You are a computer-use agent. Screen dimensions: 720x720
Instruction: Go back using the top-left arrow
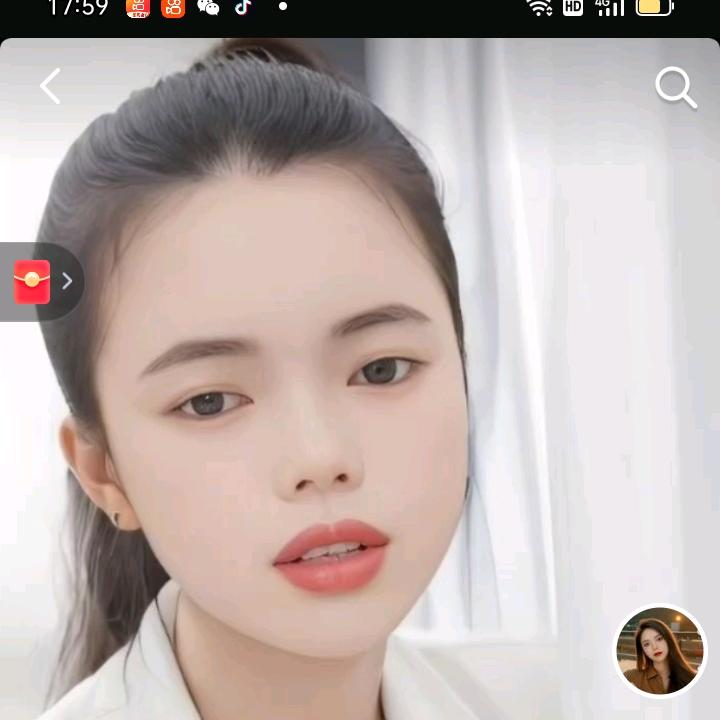point(50,87)
